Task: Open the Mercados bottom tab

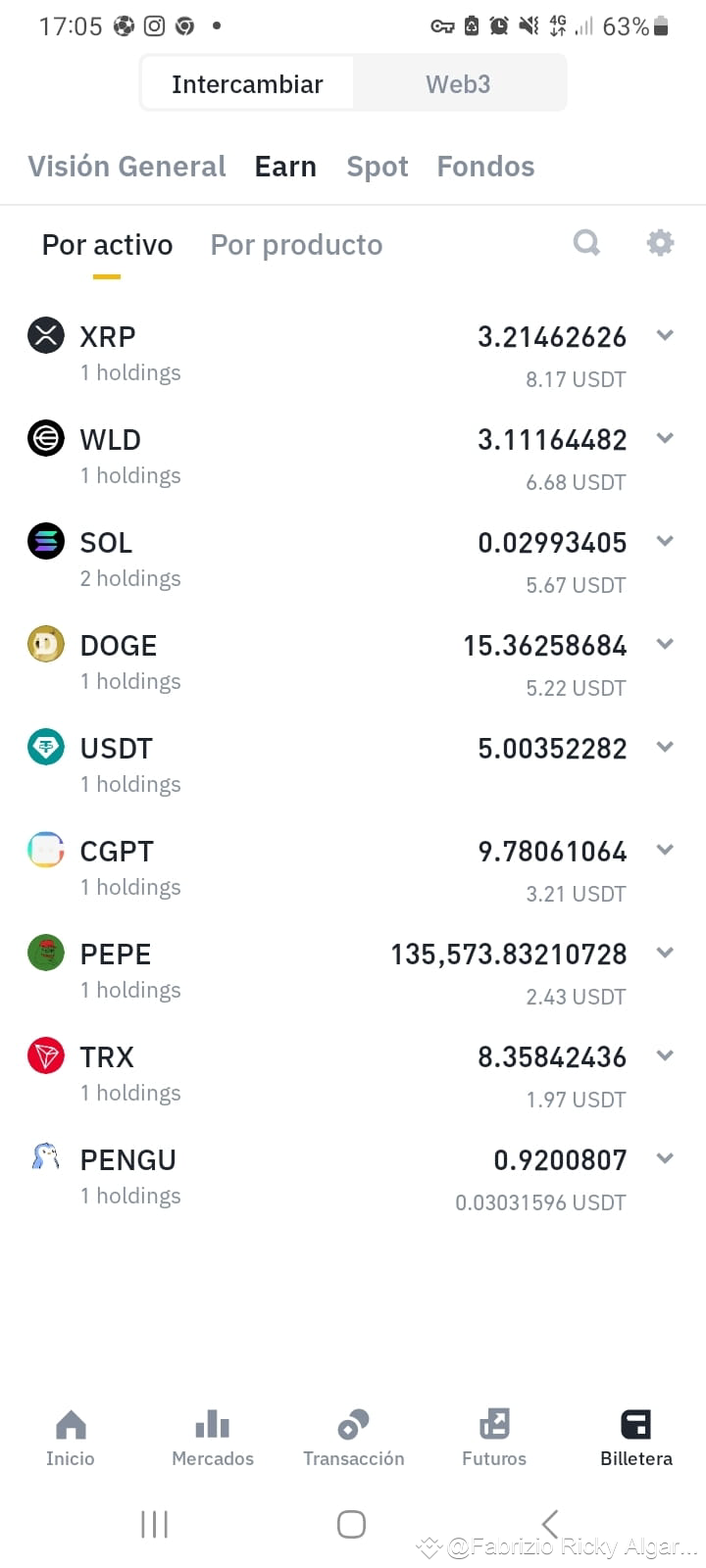Action: tap(213, 1438)
